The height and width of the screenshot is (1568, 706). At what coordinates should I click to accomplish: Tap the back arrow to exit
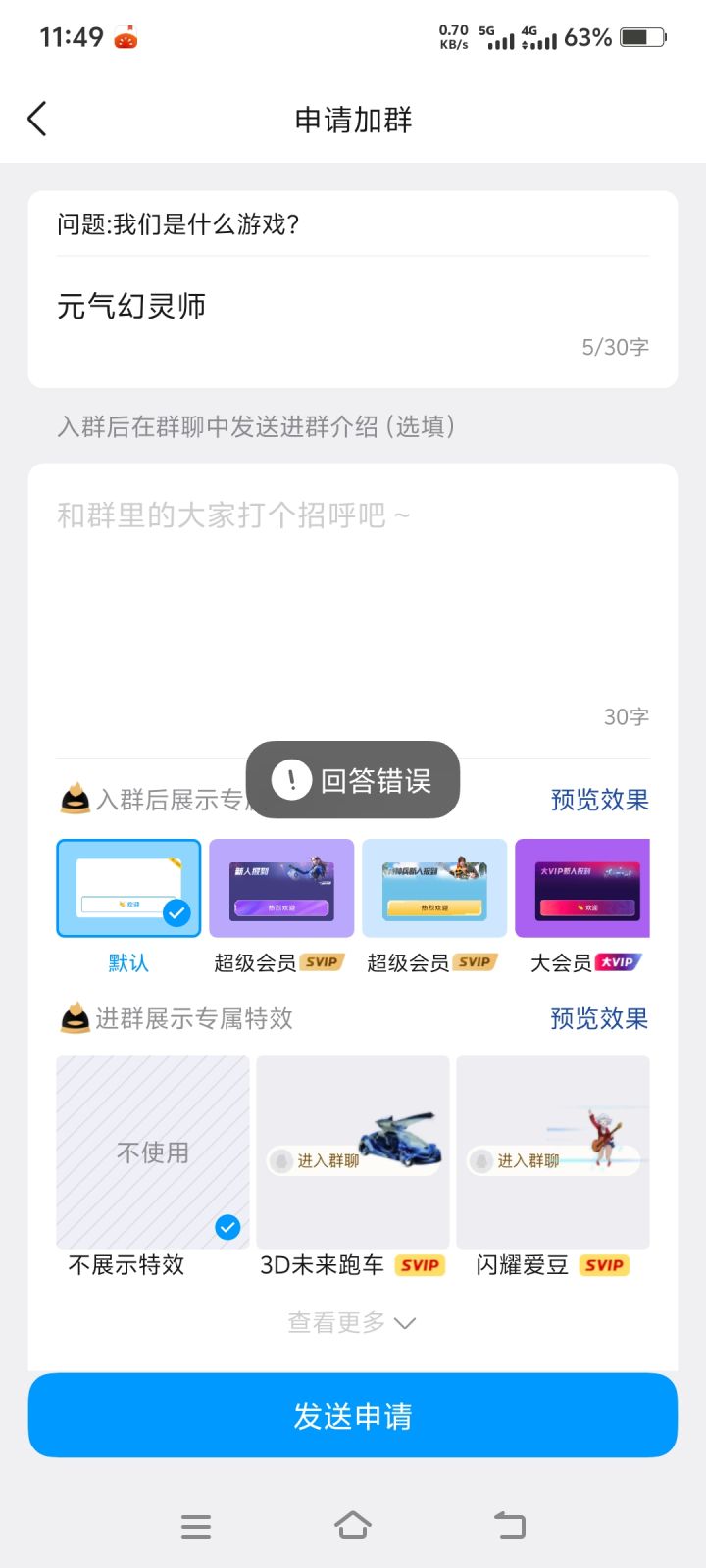tap(36, 118)
